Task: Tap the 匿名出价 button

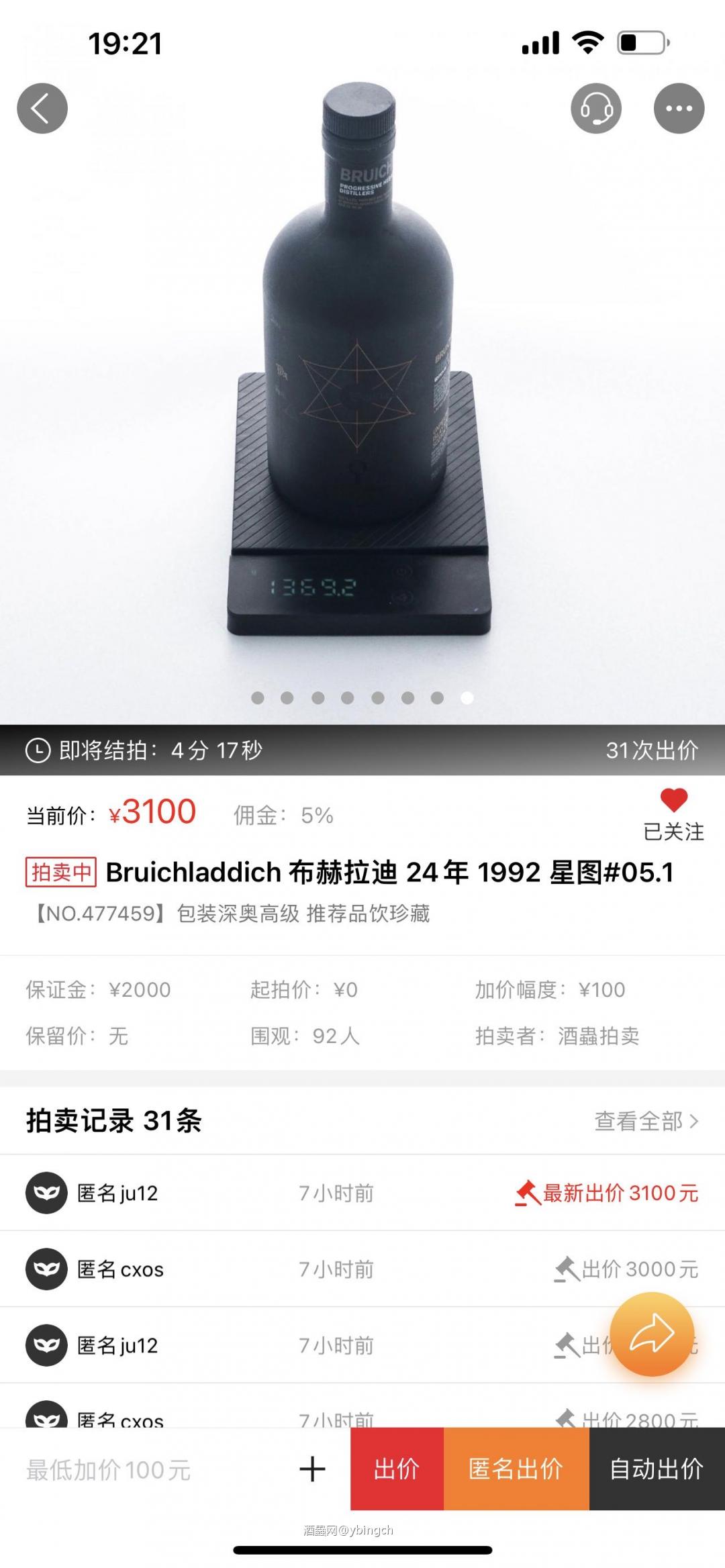Action: point(516,1470)
